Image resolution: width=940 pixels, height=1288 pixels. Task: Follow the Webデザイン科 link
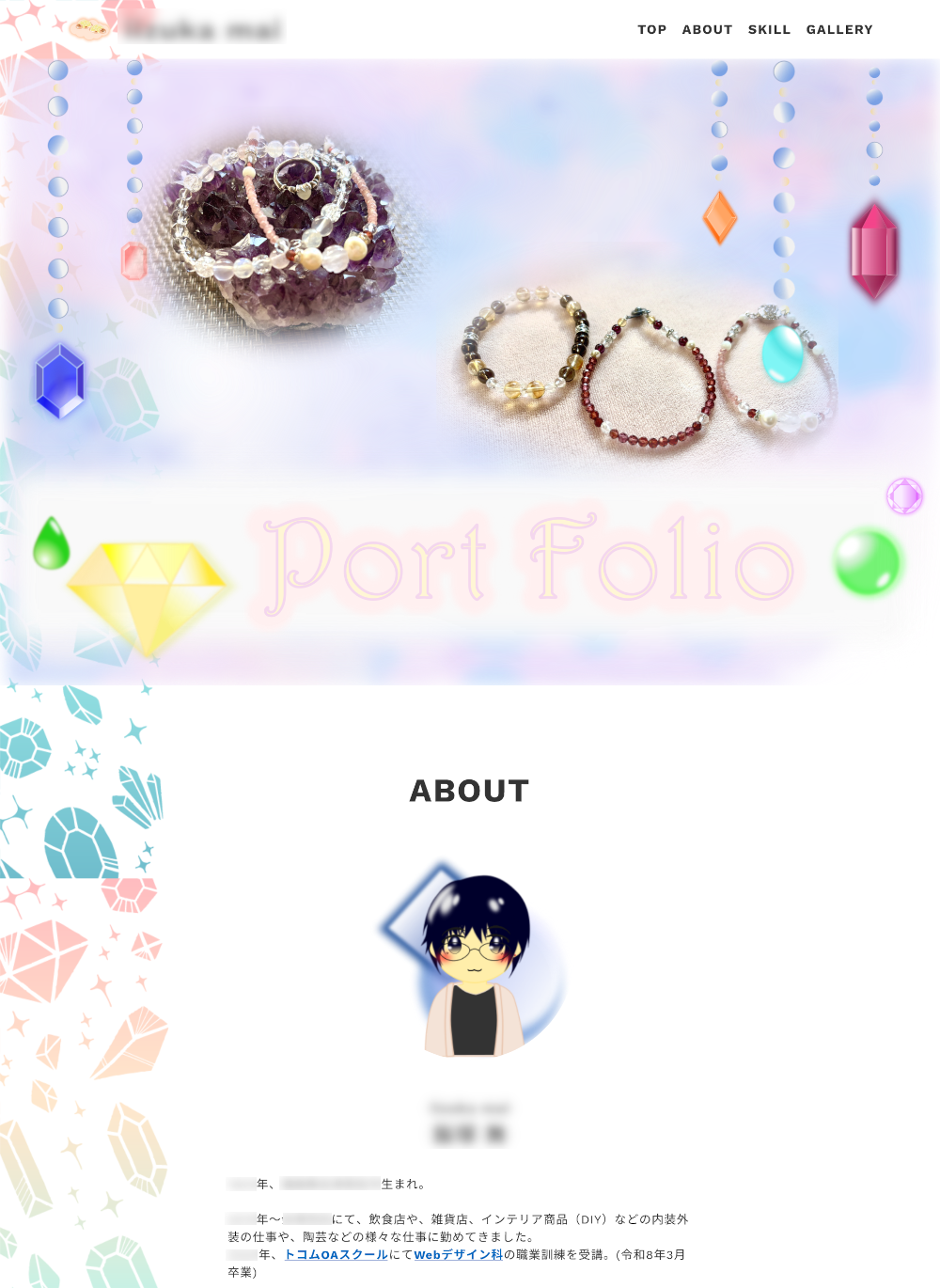click(x=458, y=1255)
